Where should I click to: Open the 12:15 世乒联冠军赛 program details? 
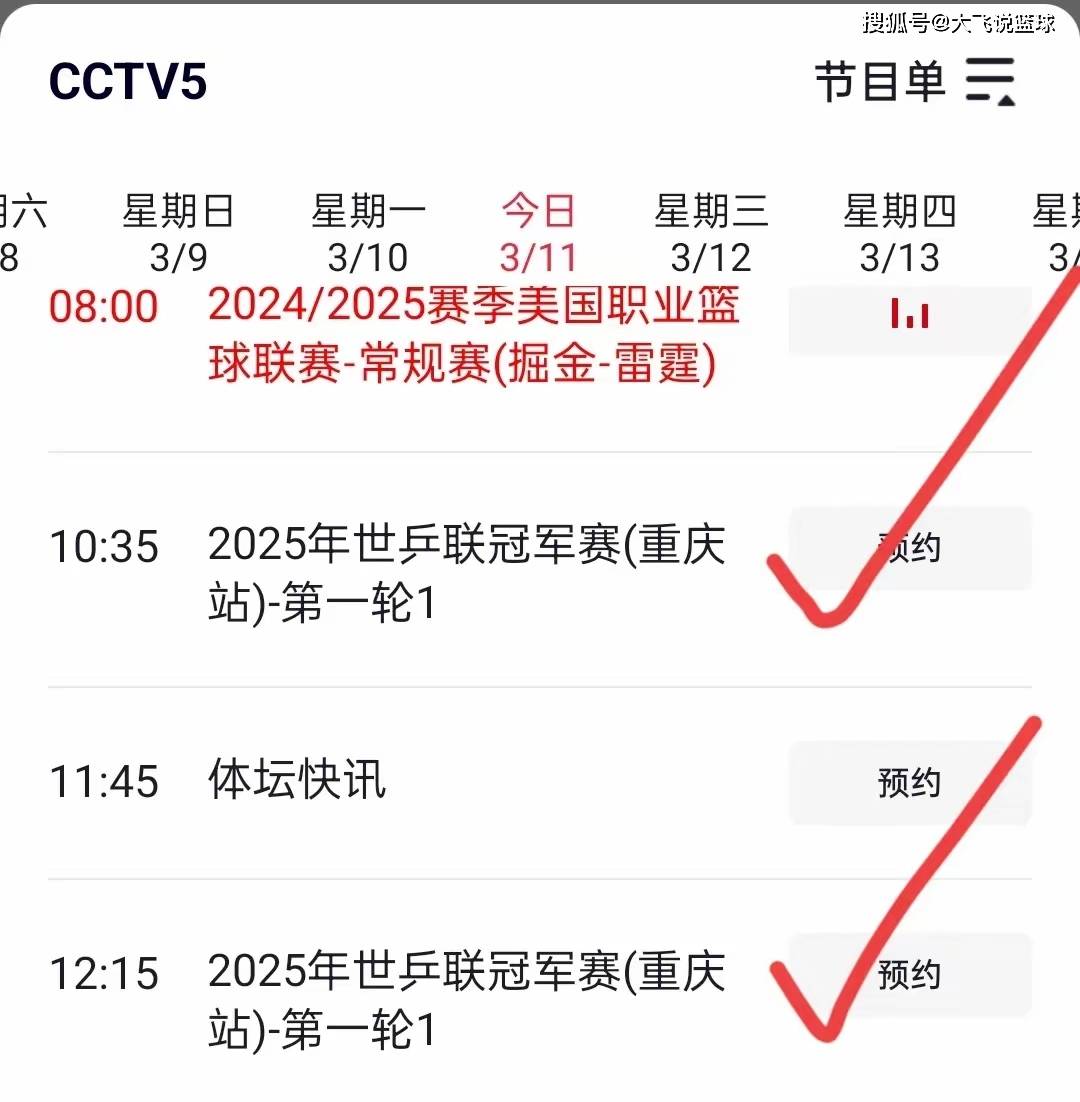(470, 1000)
